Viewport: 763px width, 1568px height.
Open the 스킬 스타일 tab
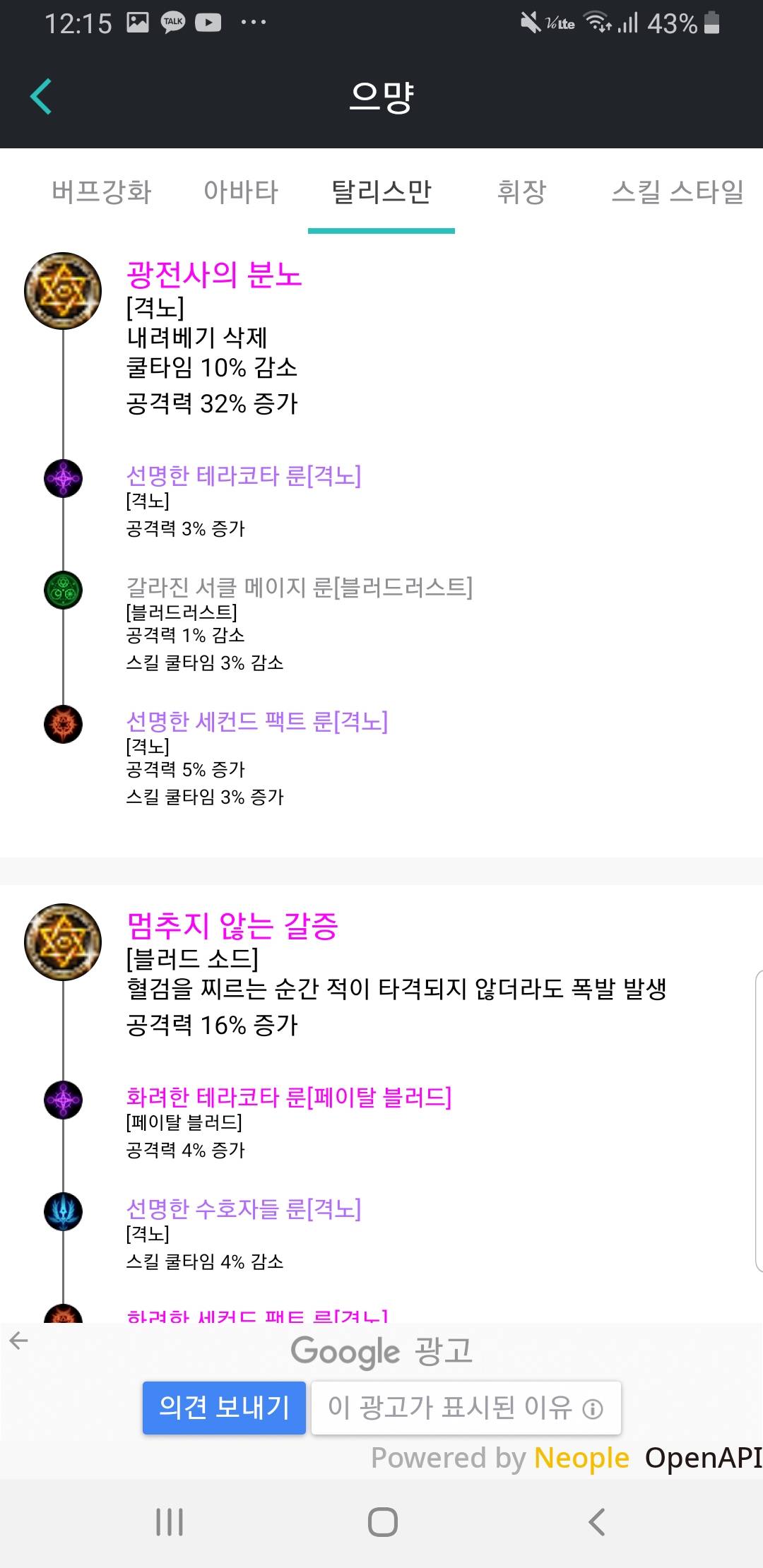click(x=678, y=191)
